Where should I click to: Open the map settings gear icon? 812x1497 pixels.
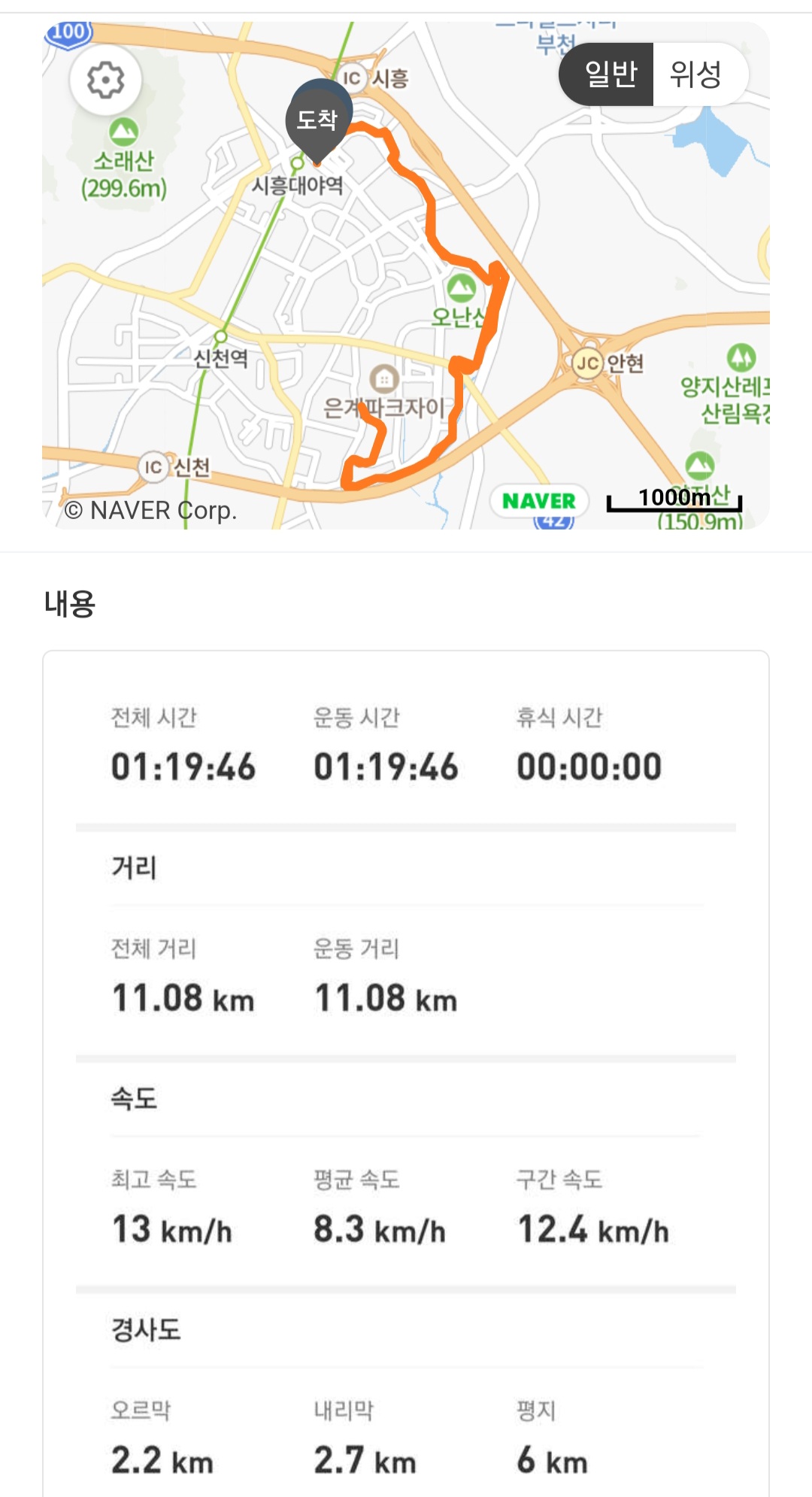[106, 80]
